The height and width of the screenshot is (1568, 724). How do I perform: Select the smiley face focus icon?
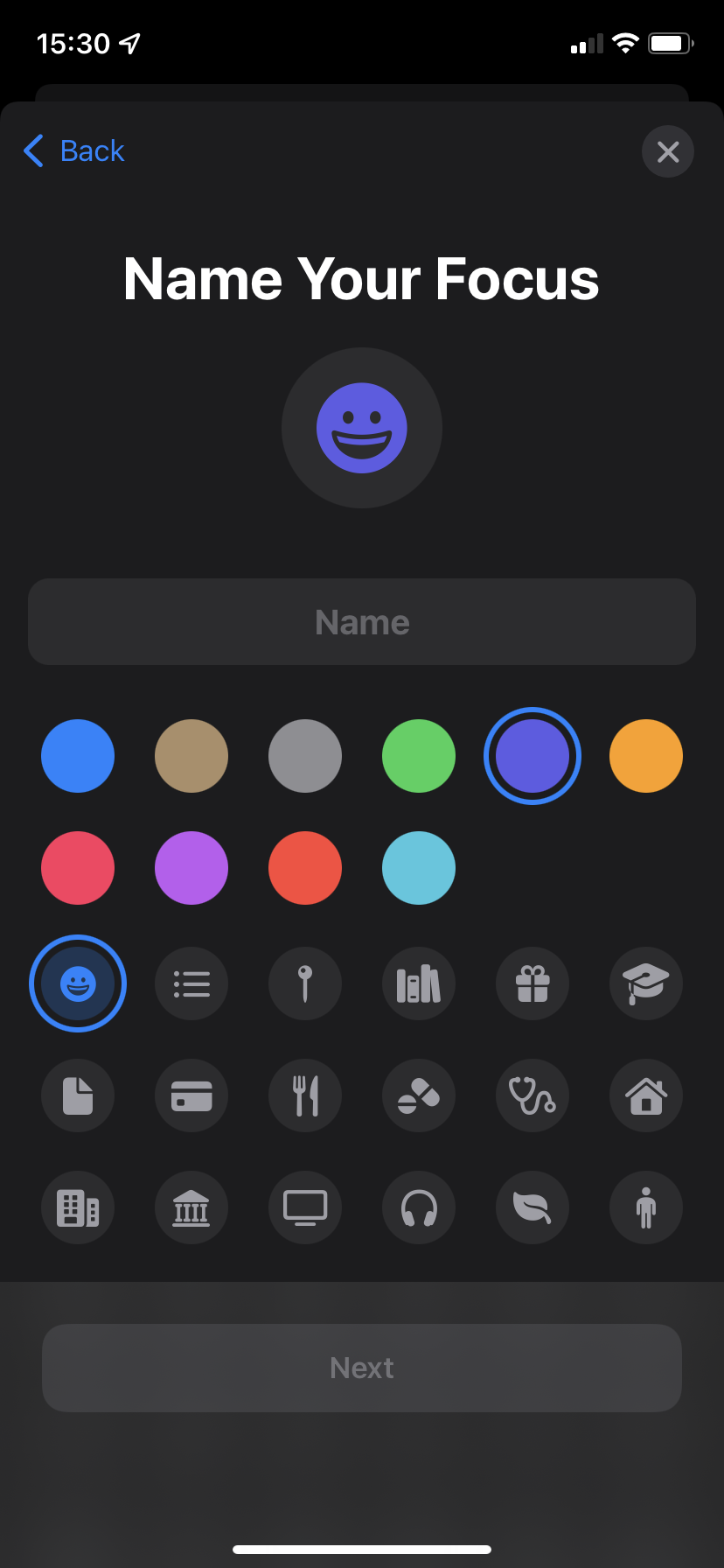[x=78, y=983]
